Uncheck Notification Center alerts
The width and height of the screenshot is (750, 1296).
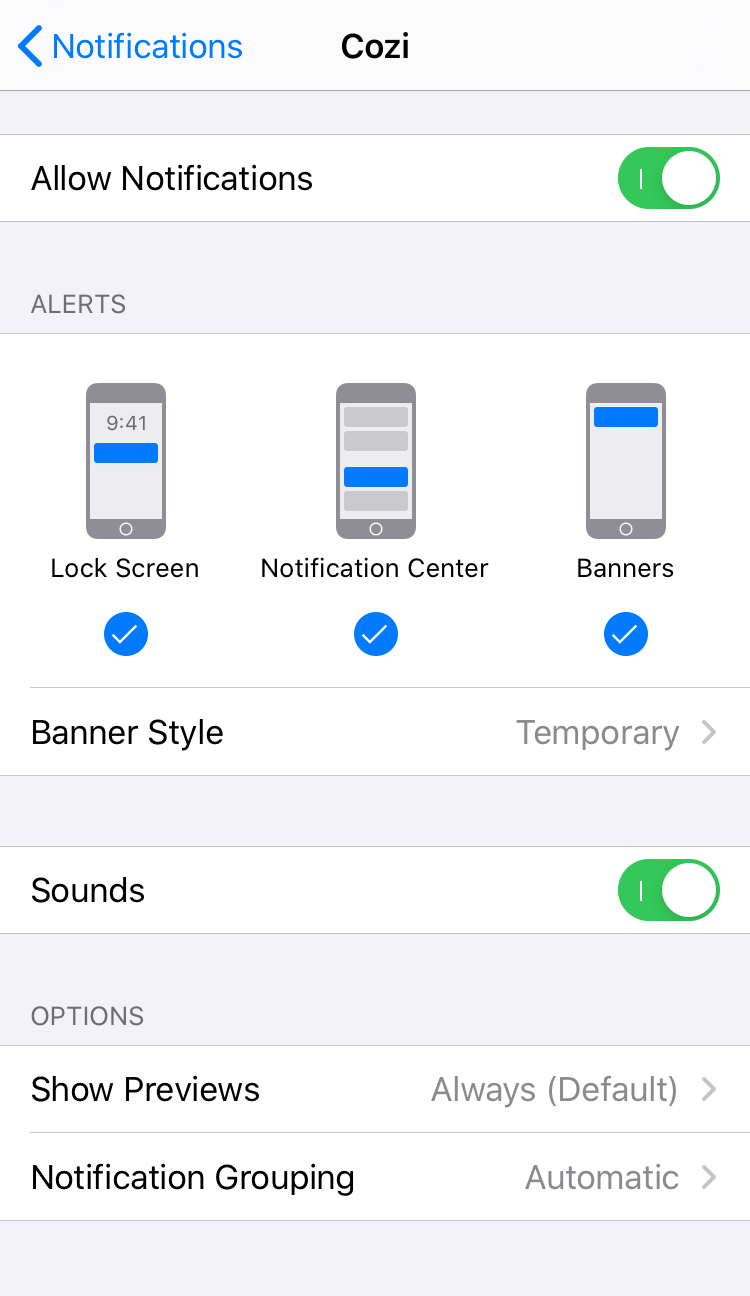coord(376,634)
